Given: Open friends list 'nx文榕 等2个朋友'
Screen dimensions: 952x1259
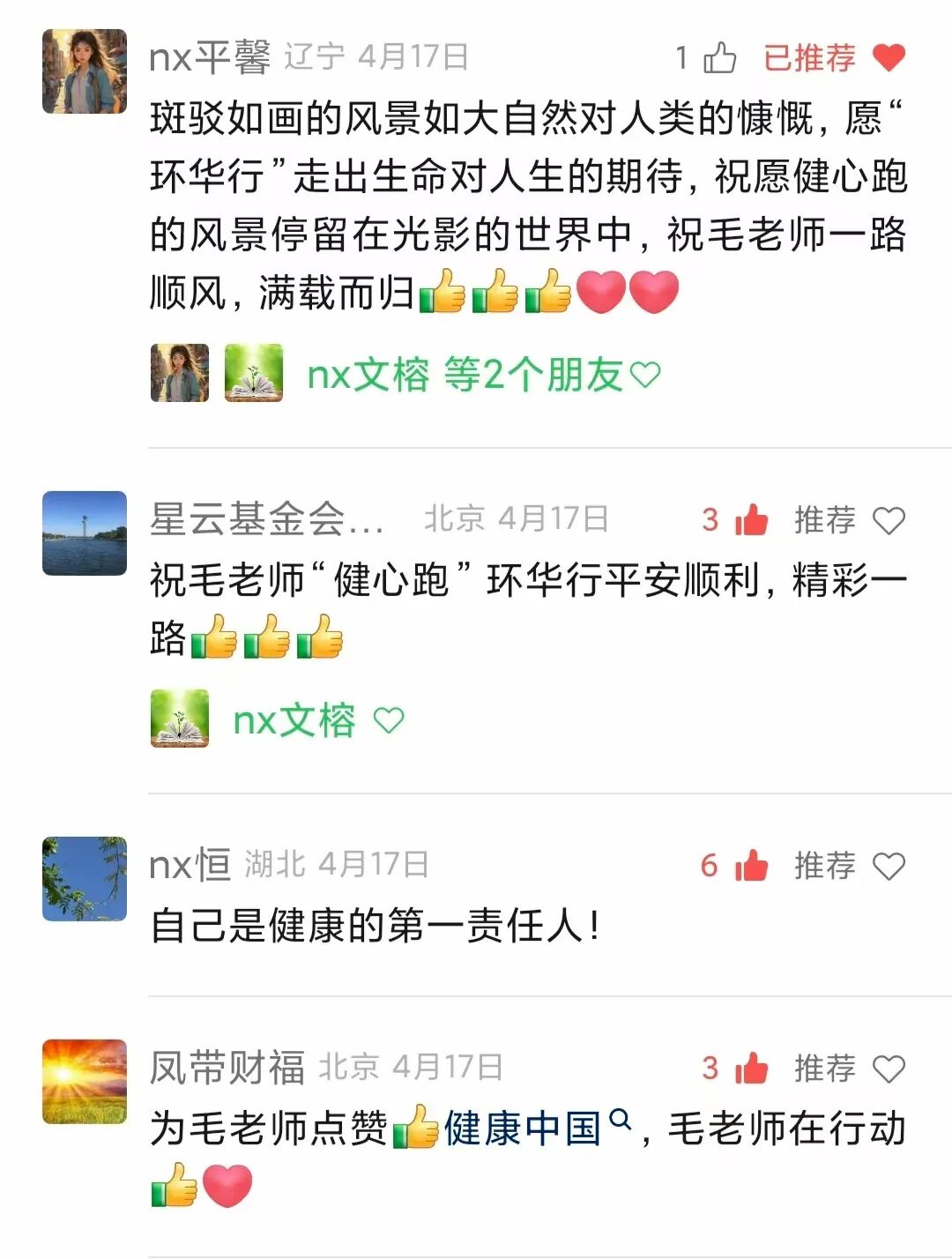Looking at the screenshot, I should [482, 375].
